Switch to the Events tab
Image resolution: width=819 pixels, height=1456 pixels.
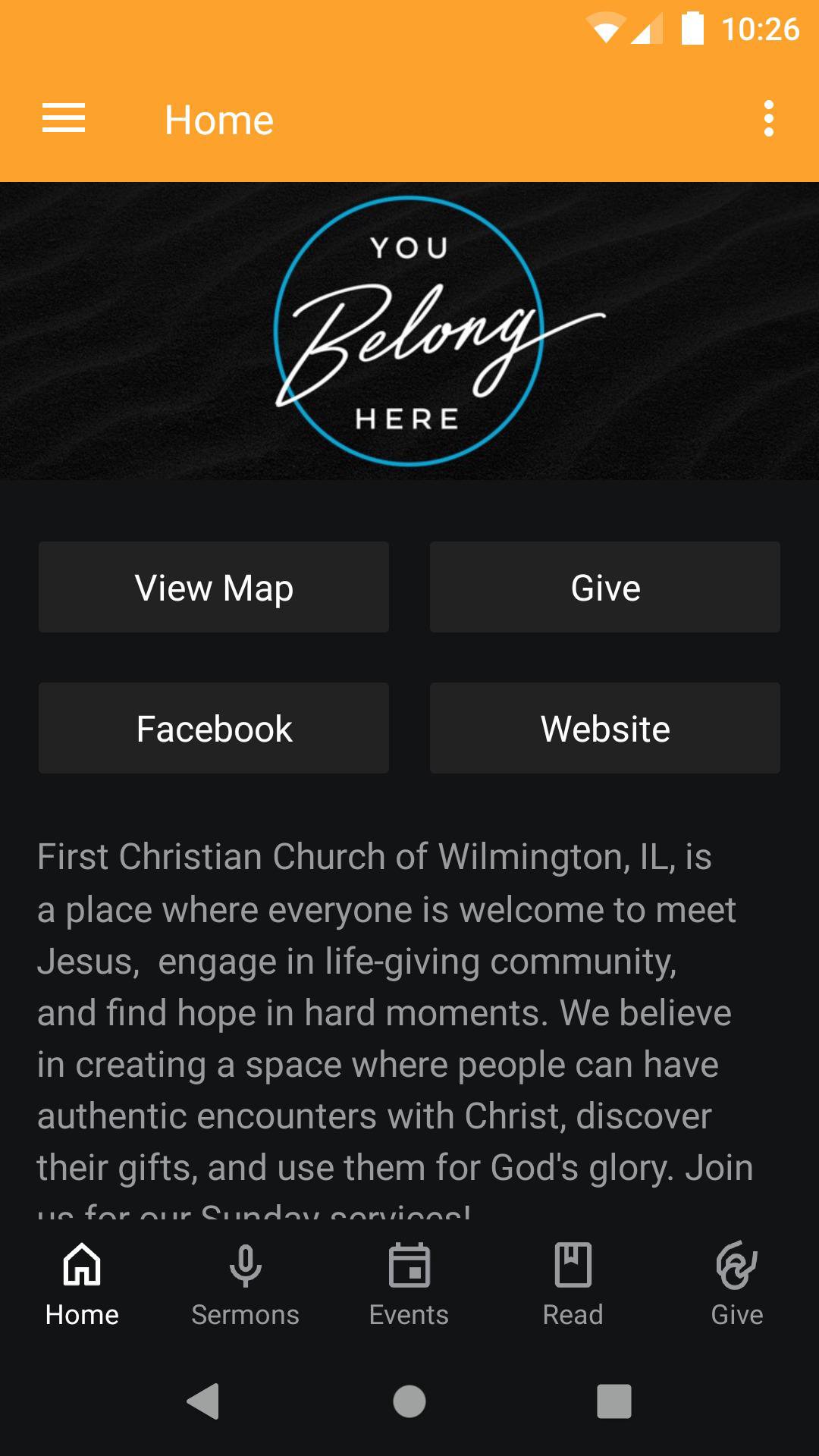[x=409, y=1285]
